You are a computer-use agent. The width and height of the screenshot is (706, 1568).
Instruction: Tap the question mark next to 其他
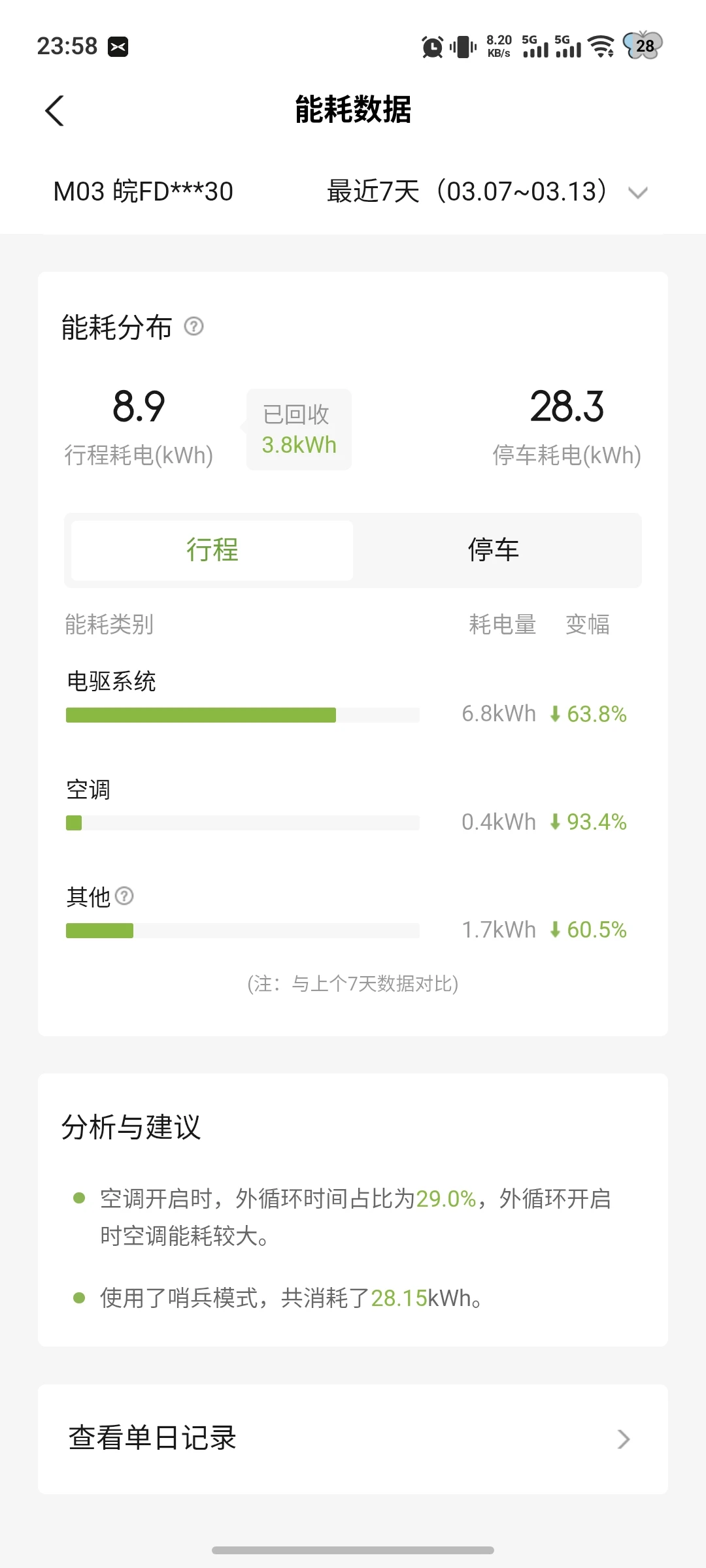[x=124, y=896]
